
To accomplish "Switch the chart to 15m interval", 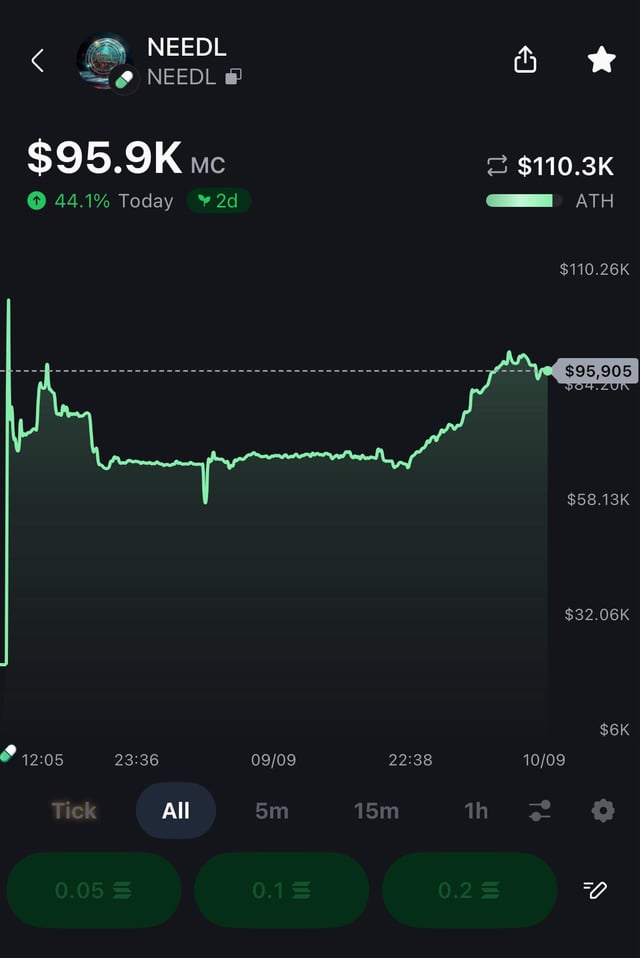I will (x=376, y=810).
